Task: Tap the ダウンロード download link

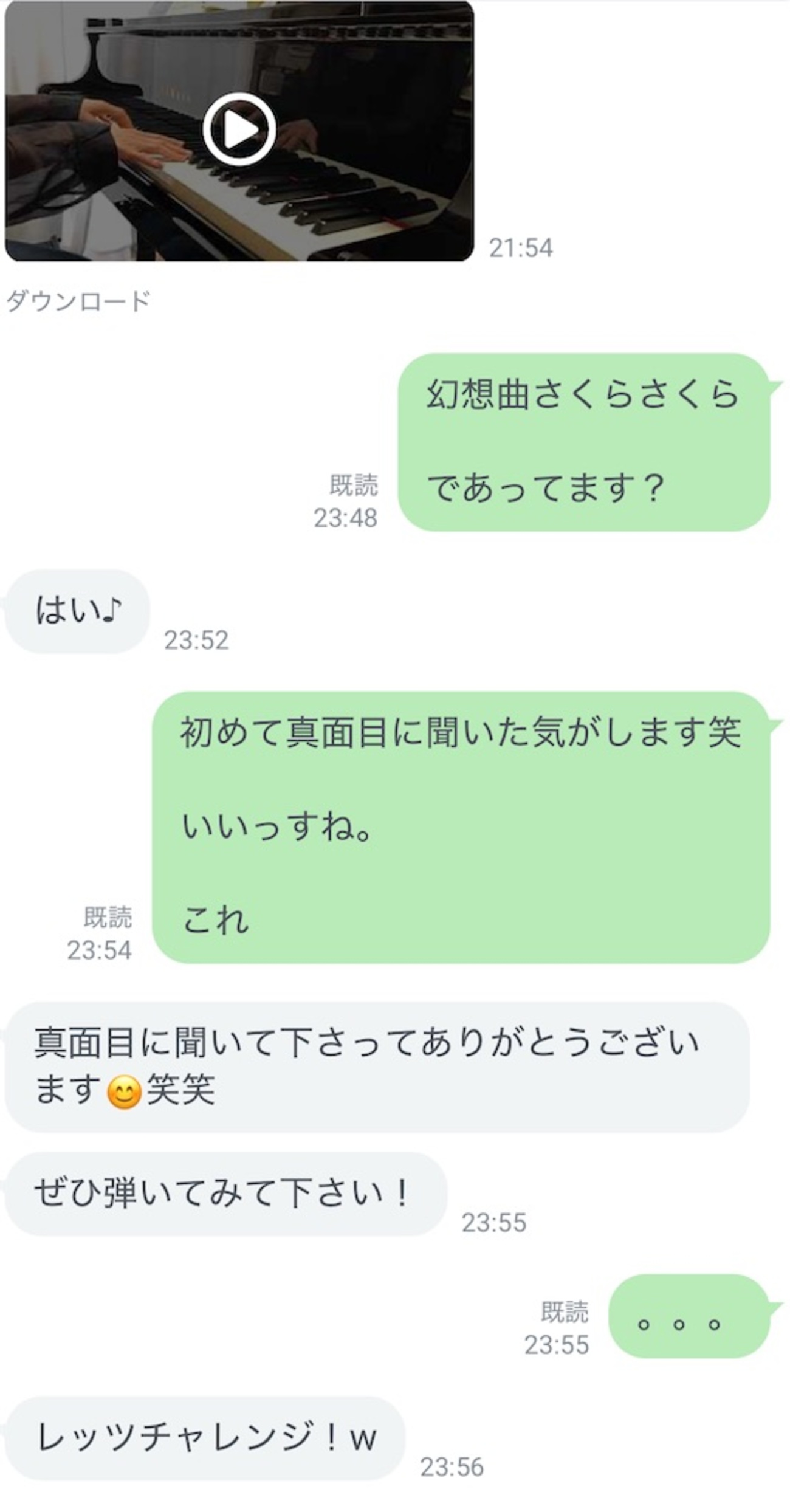Action: pyautogui.click(x=78, y=301)
